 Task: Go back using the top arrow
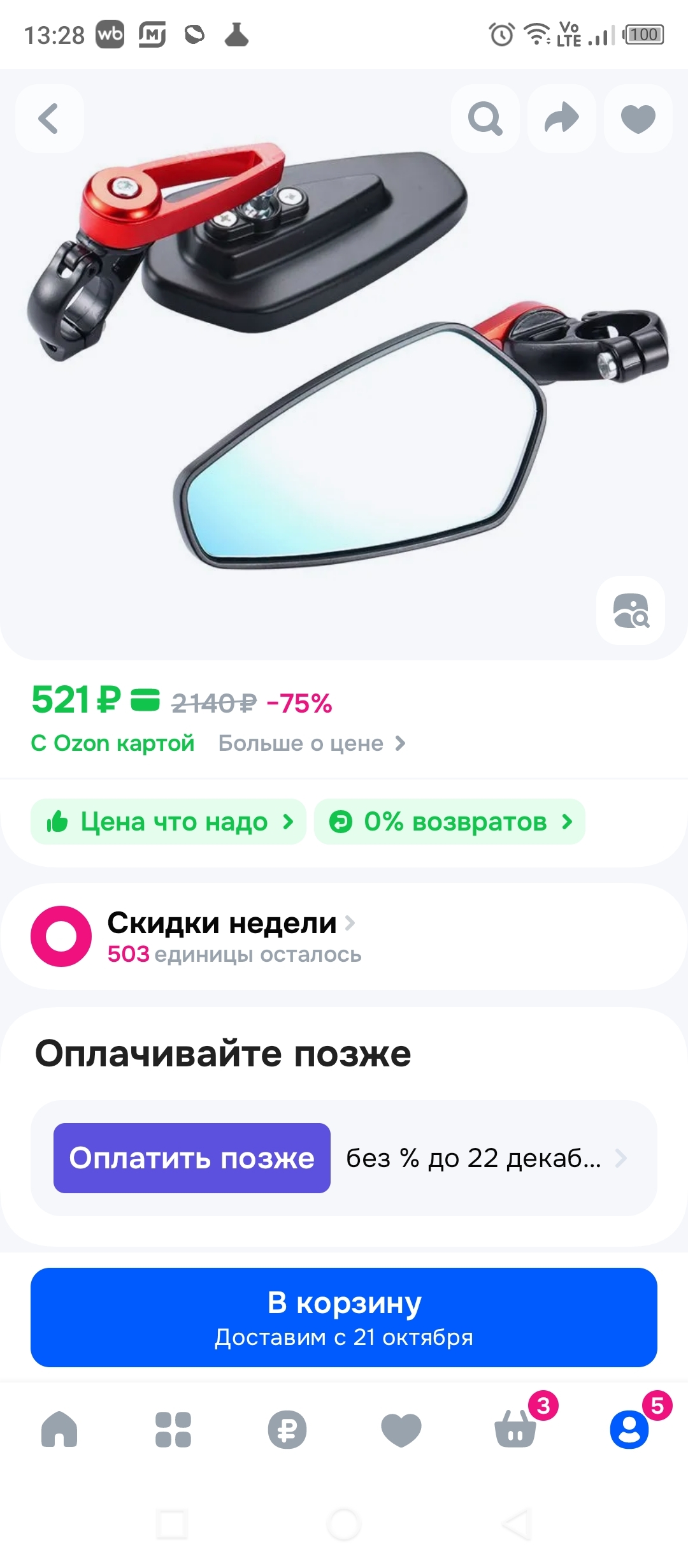(49, 119)
